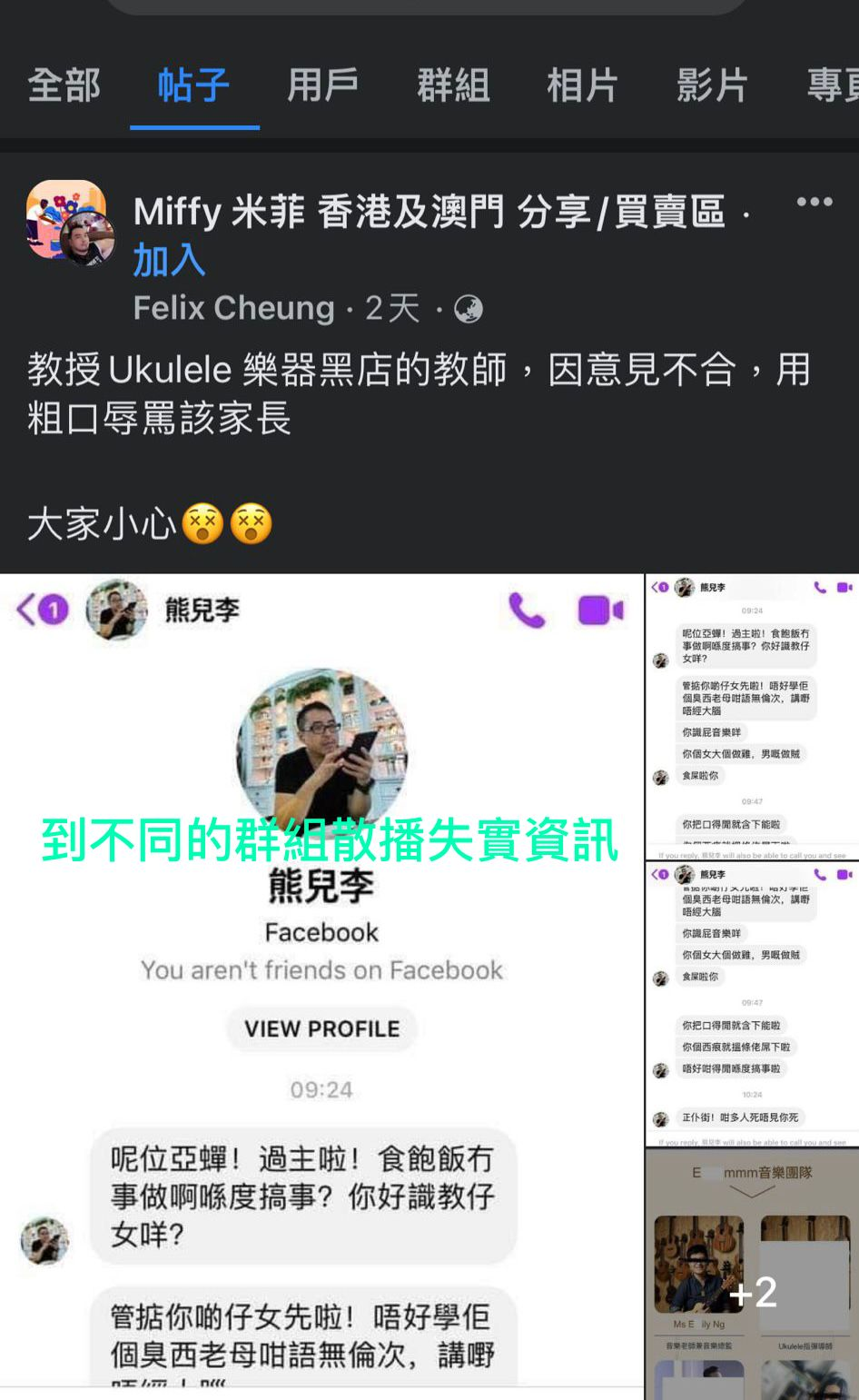Screen dimensions: 859x1400
Task: Select the 帖子 tab
Action: 193,86
